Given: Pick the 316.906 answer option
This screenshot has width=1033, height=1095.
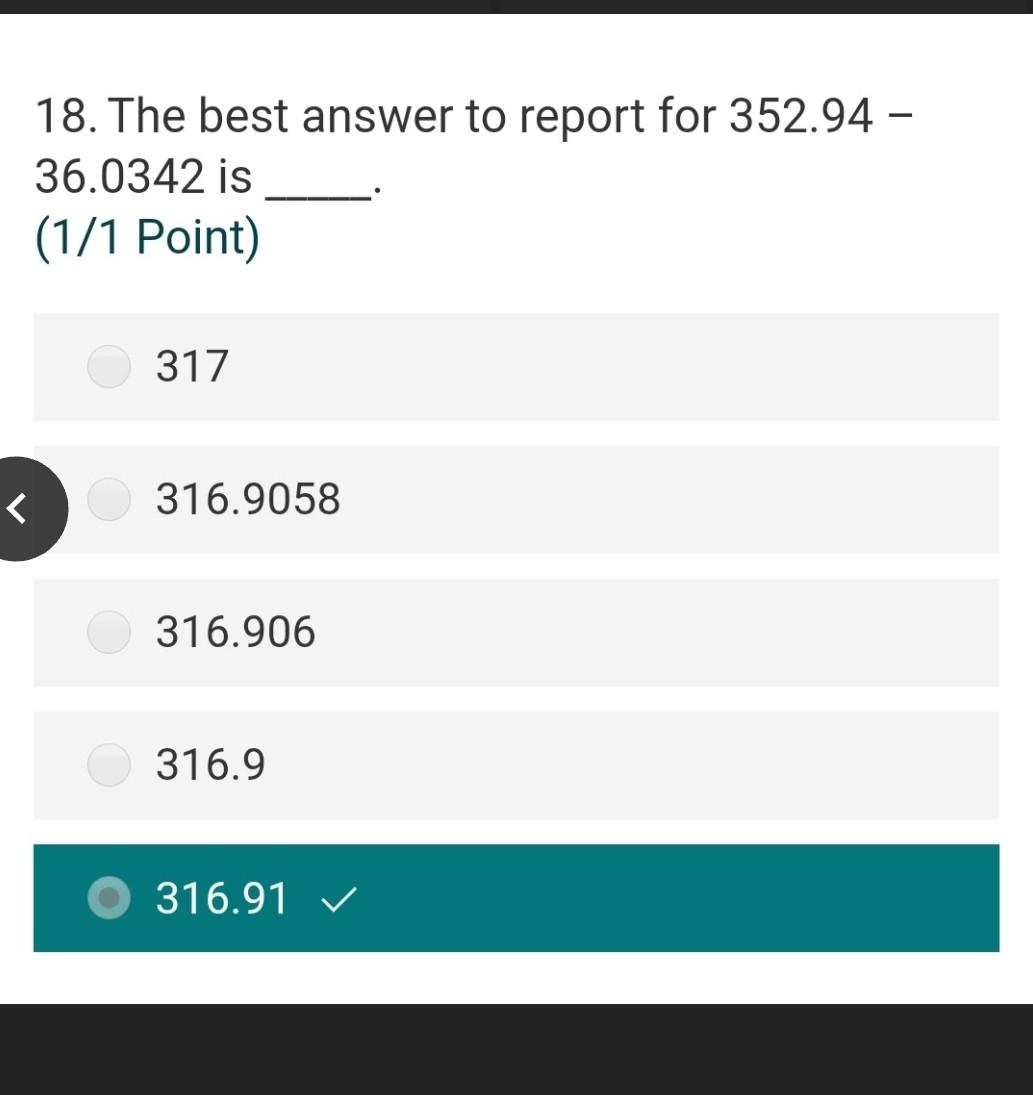Looking at the screenshot, I should point(109,632).
